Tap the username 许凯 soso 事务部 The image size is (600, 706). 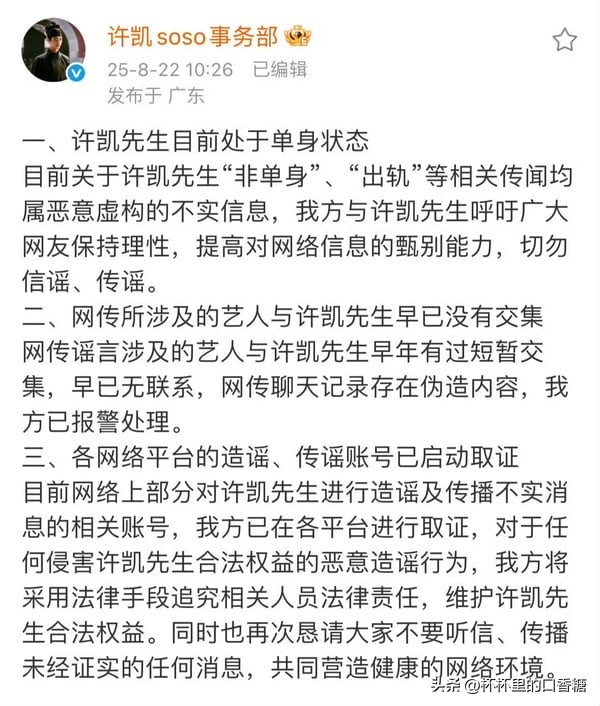pyautogui.click(x=193, y=37)
